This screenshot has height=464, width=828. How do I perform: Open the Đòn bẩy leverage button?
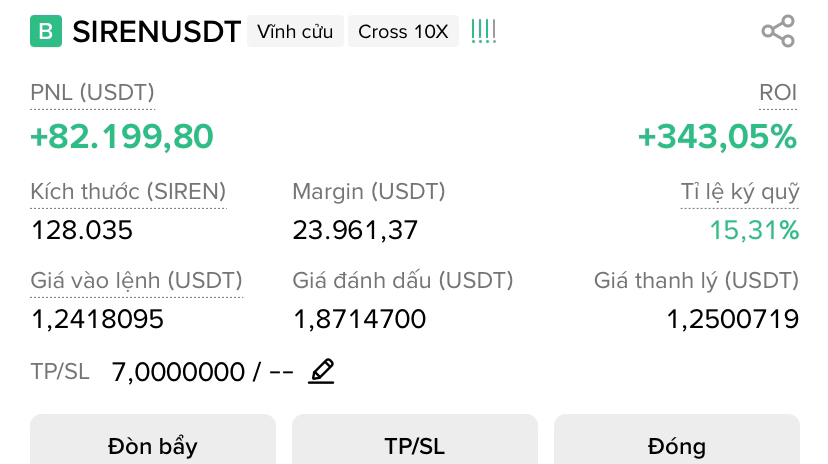[x=153, y=444]
